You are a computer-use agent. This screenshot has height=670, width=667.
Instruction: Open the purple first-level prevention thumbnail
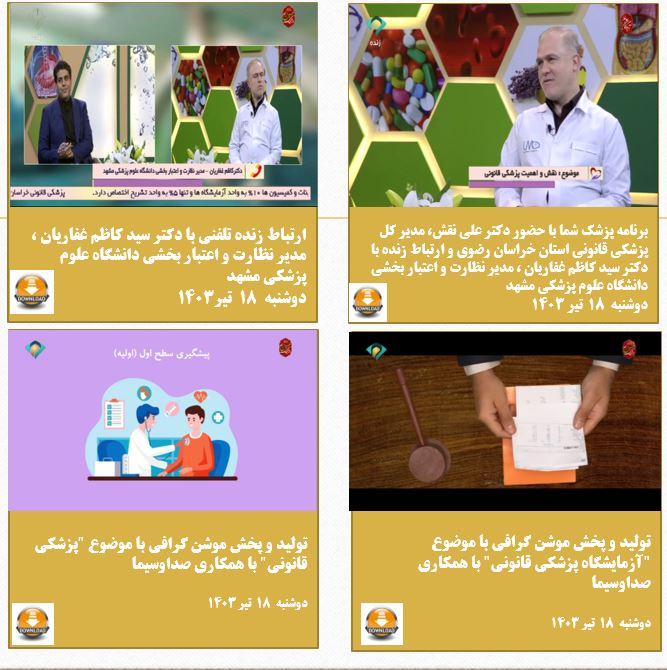tap(163, 419)
